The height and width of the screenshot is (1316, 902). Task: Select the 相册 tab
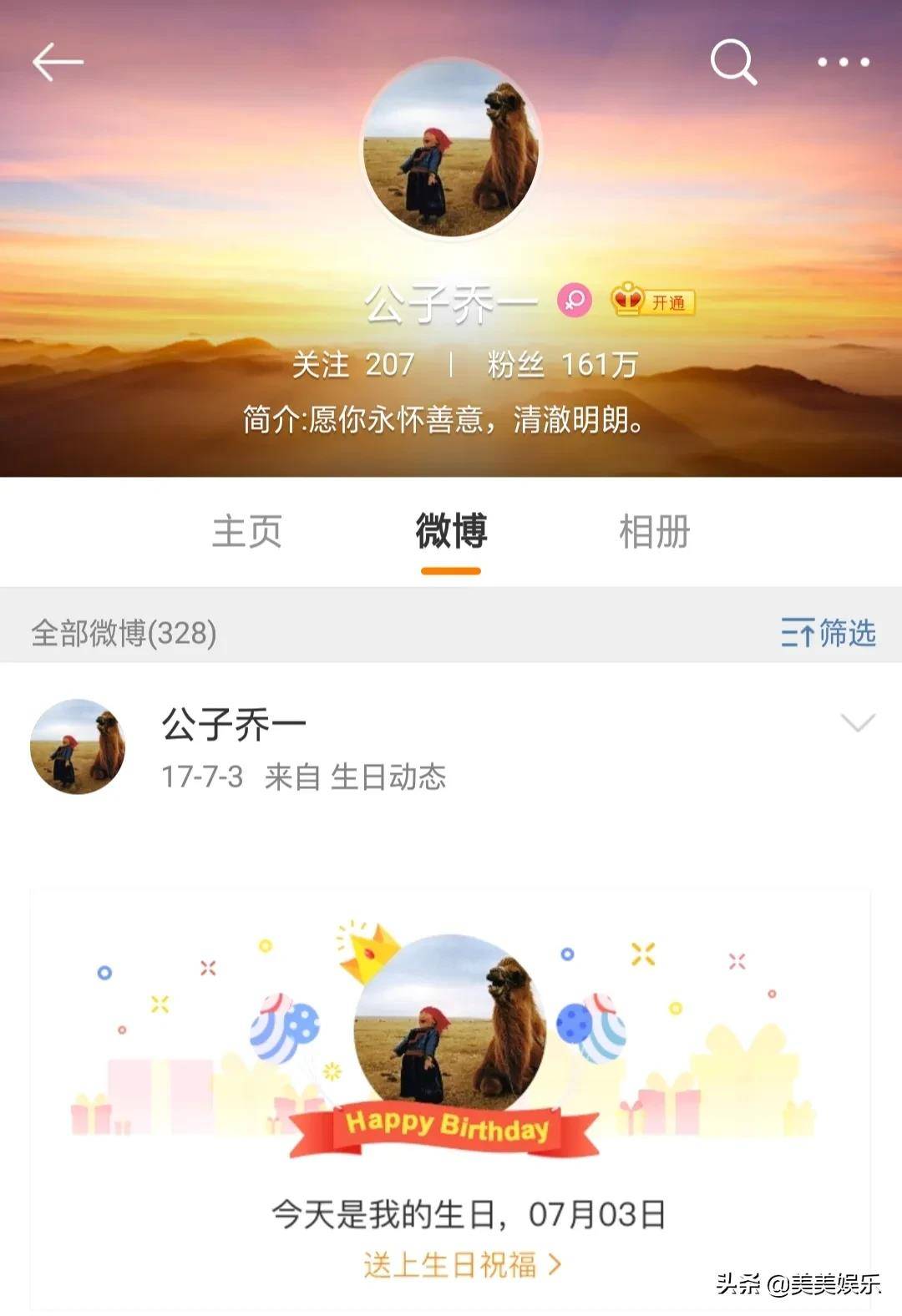coord(653,529)
